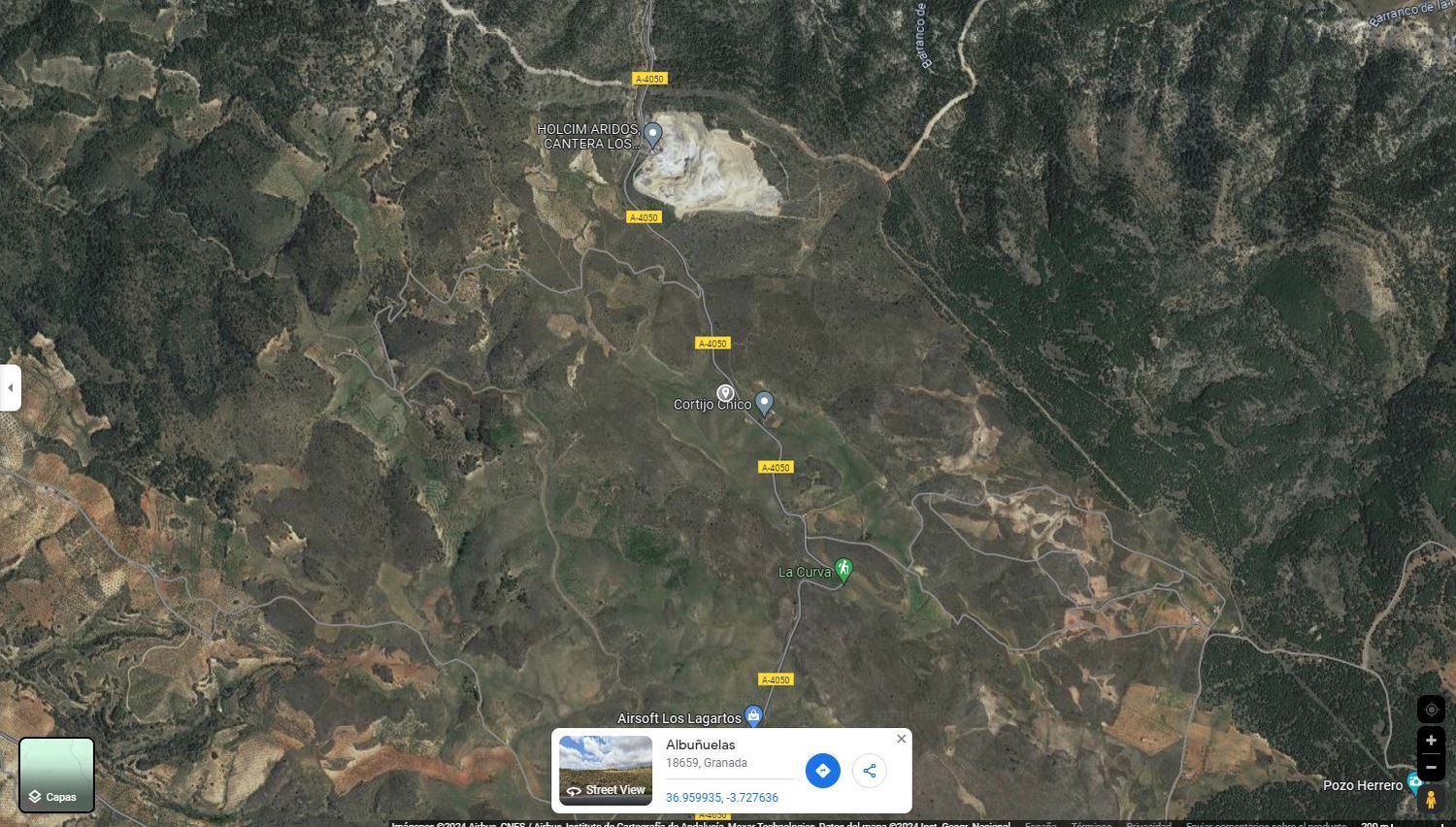
Task: Open the Airsoft Los Lagartos marker
Action: pyautogui.click(x=753, y=716)
